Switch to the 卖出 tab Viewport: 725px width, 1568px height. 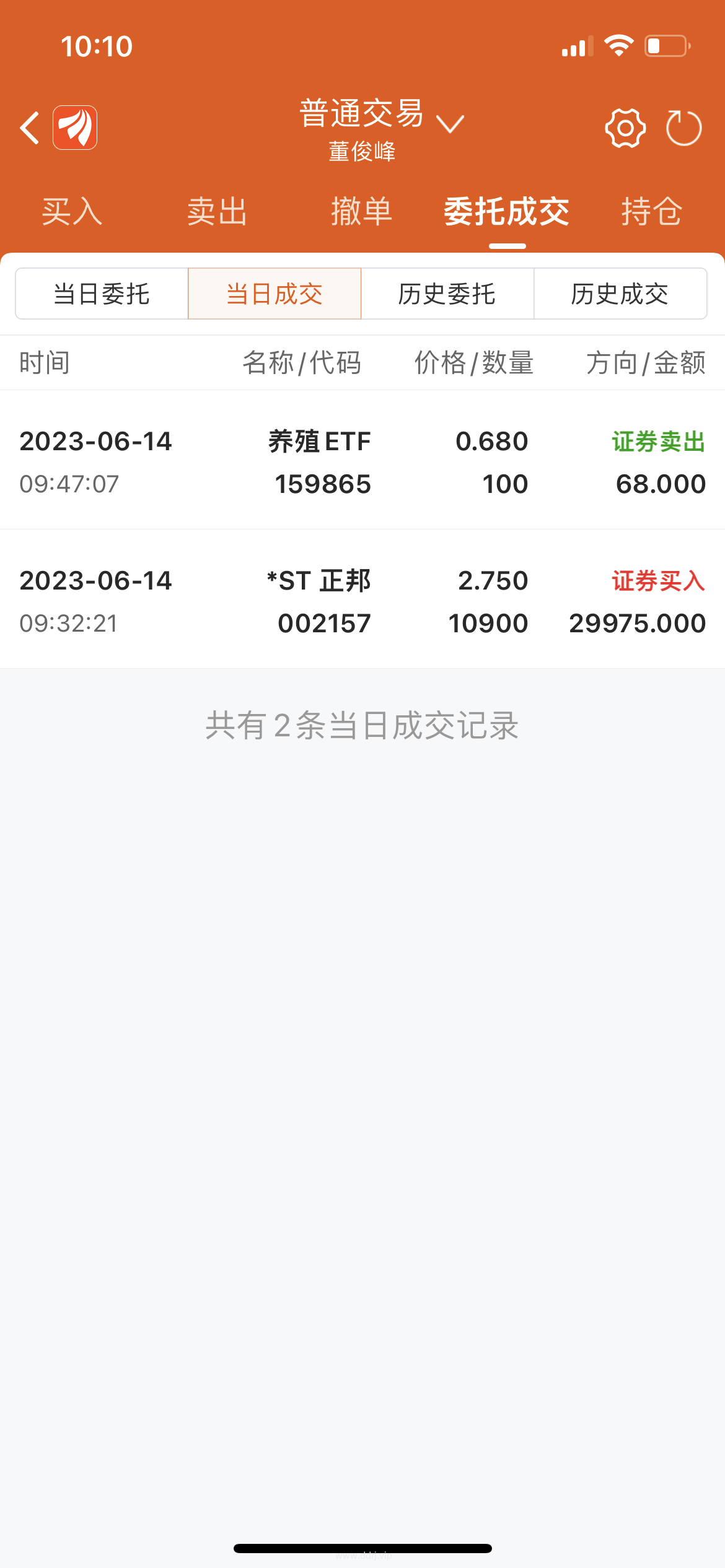point(217,212)
